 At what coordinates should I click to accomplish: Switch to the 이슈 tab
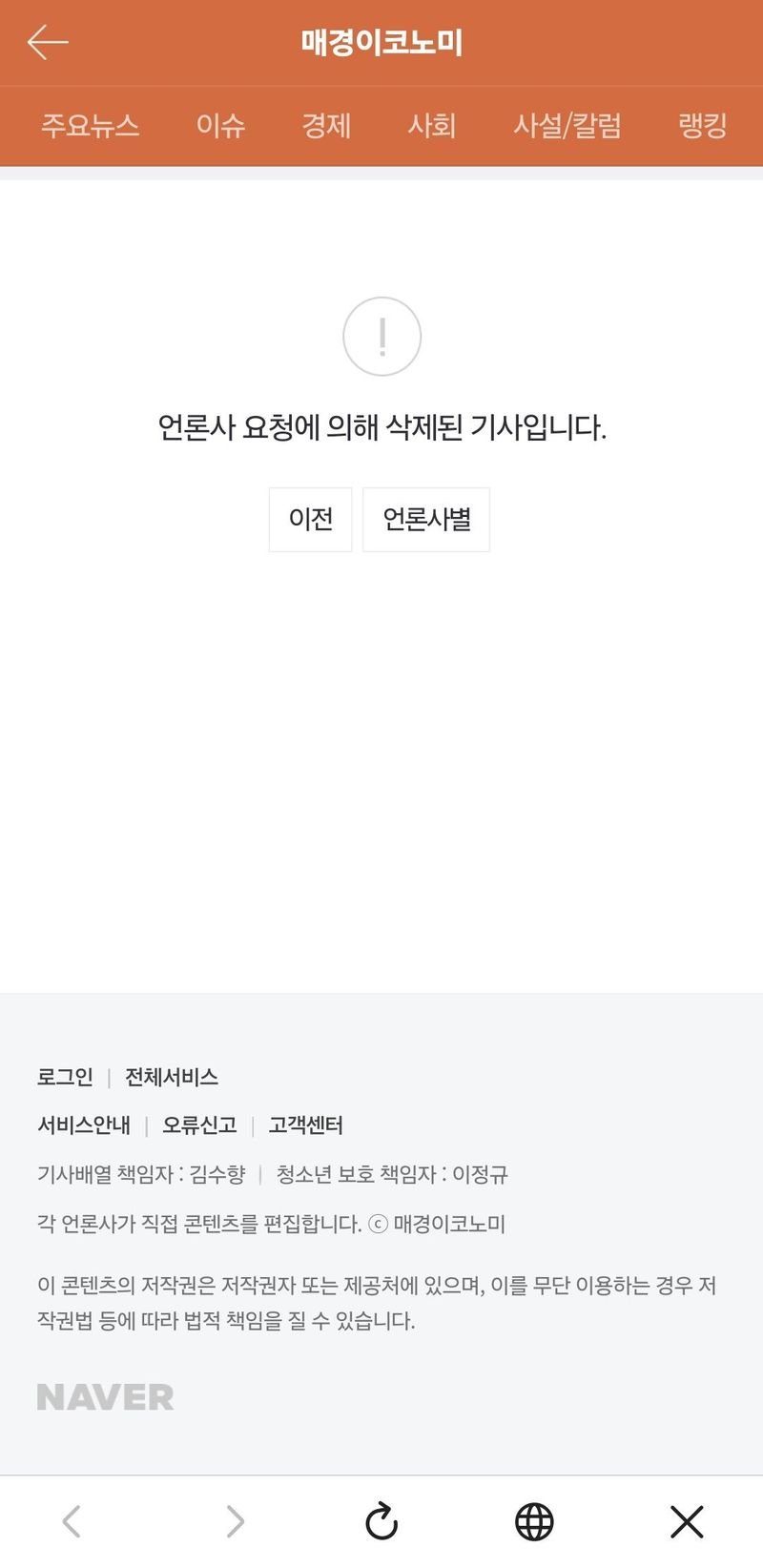[x=220, y=126]
